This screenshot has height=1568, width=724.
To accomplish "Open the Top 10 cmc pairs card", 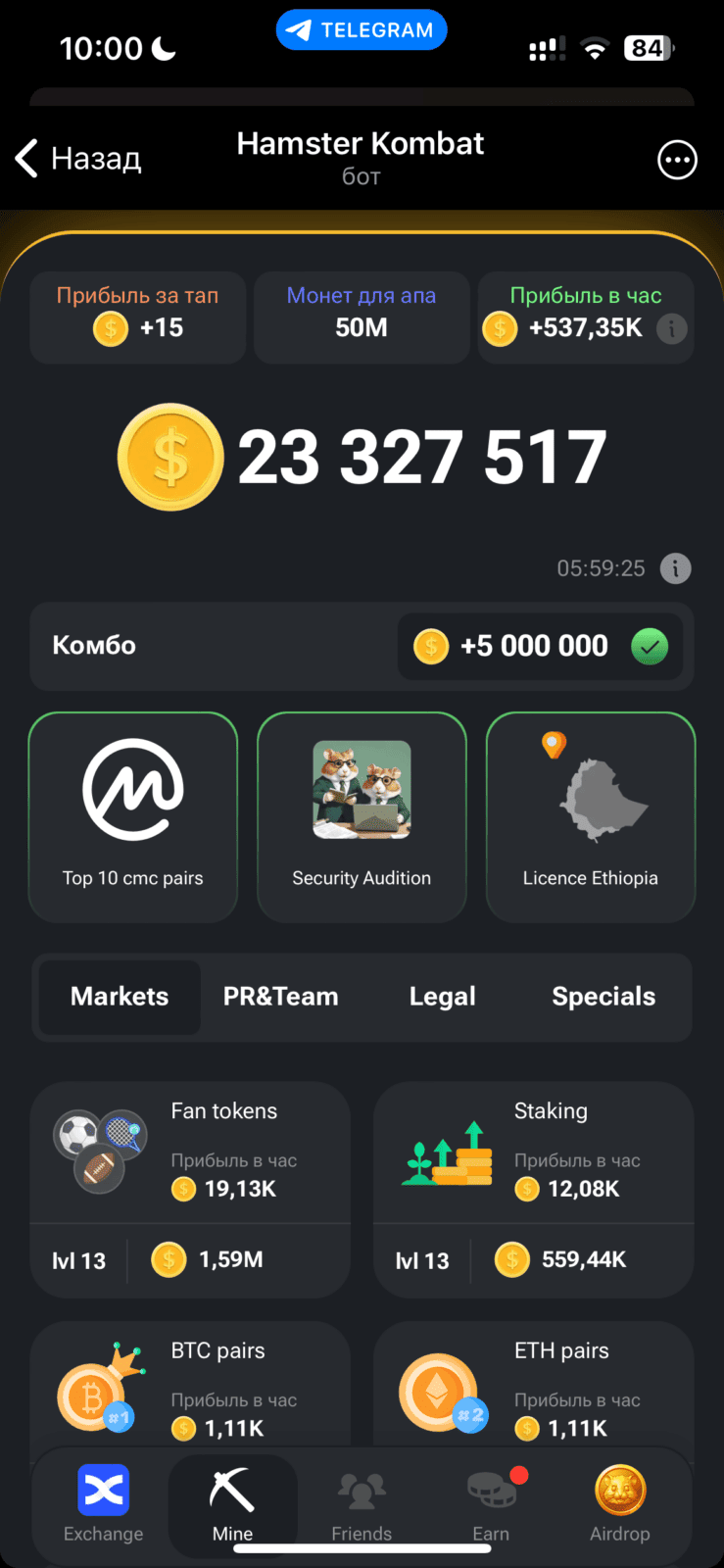I will (x=133, y=817).
